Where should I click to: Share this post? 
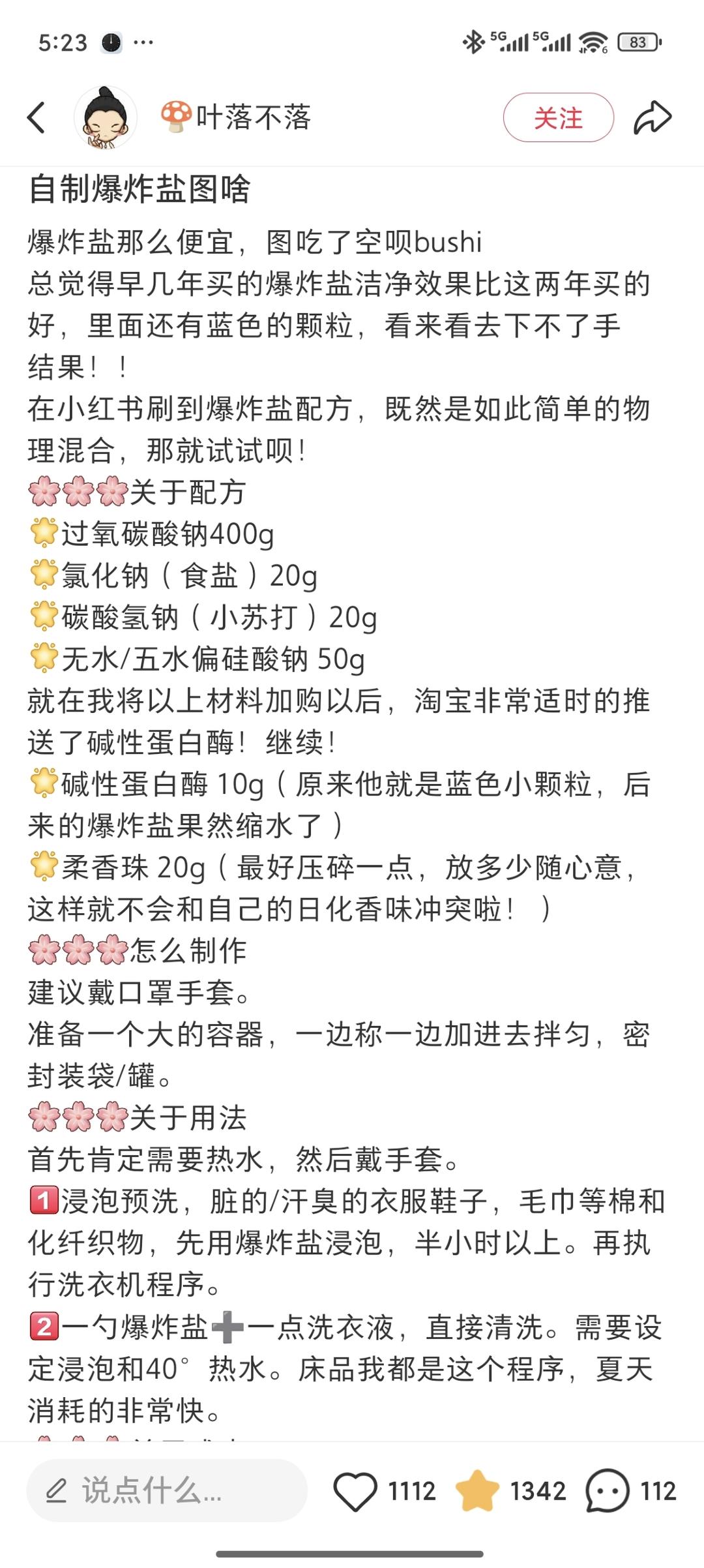click(653, 118)
